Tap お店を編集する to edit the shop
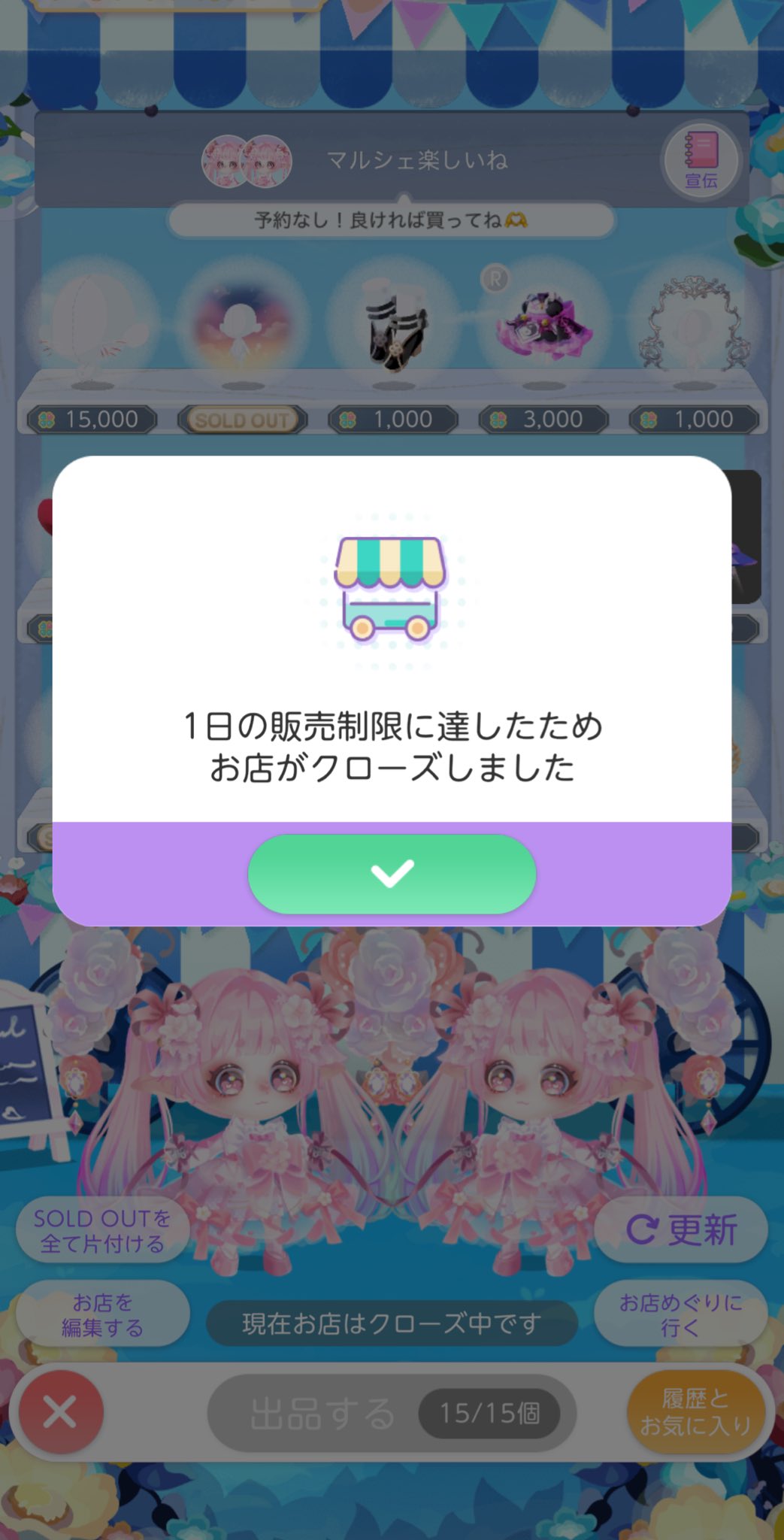The height and width of the screenshot is (1540, 784). click(x=102, y=1314)
